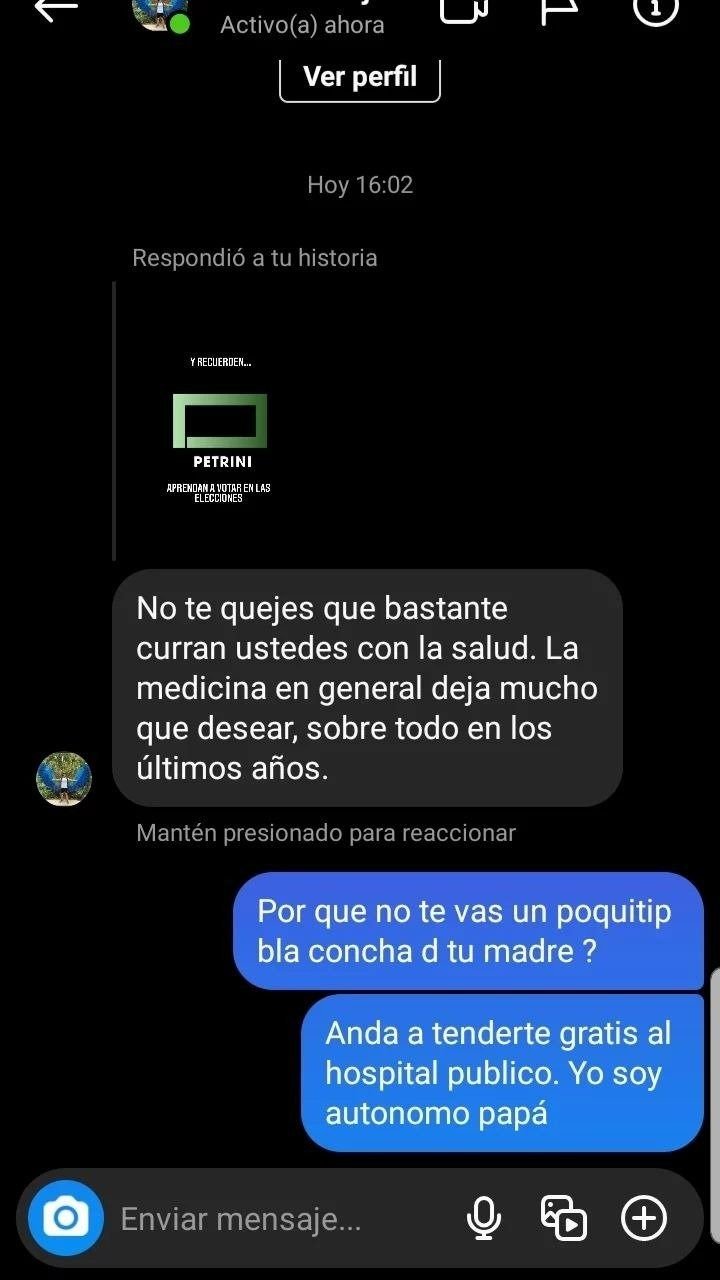Go back with the top arrow
This screenshot has height=1280, width=720.
point(55,9)
